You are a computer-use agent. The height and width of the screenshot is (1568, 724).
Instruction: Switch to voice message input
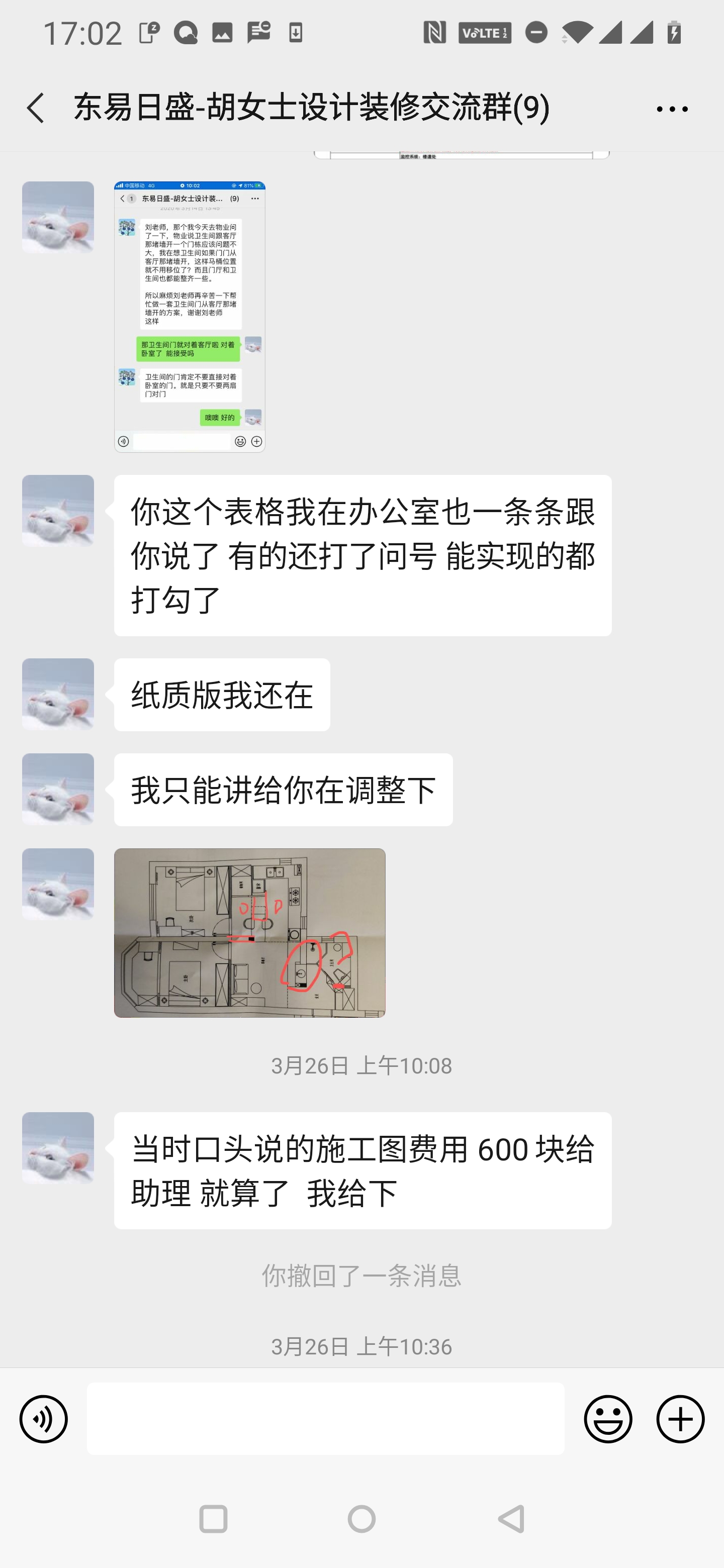(x=44, y=1419)
